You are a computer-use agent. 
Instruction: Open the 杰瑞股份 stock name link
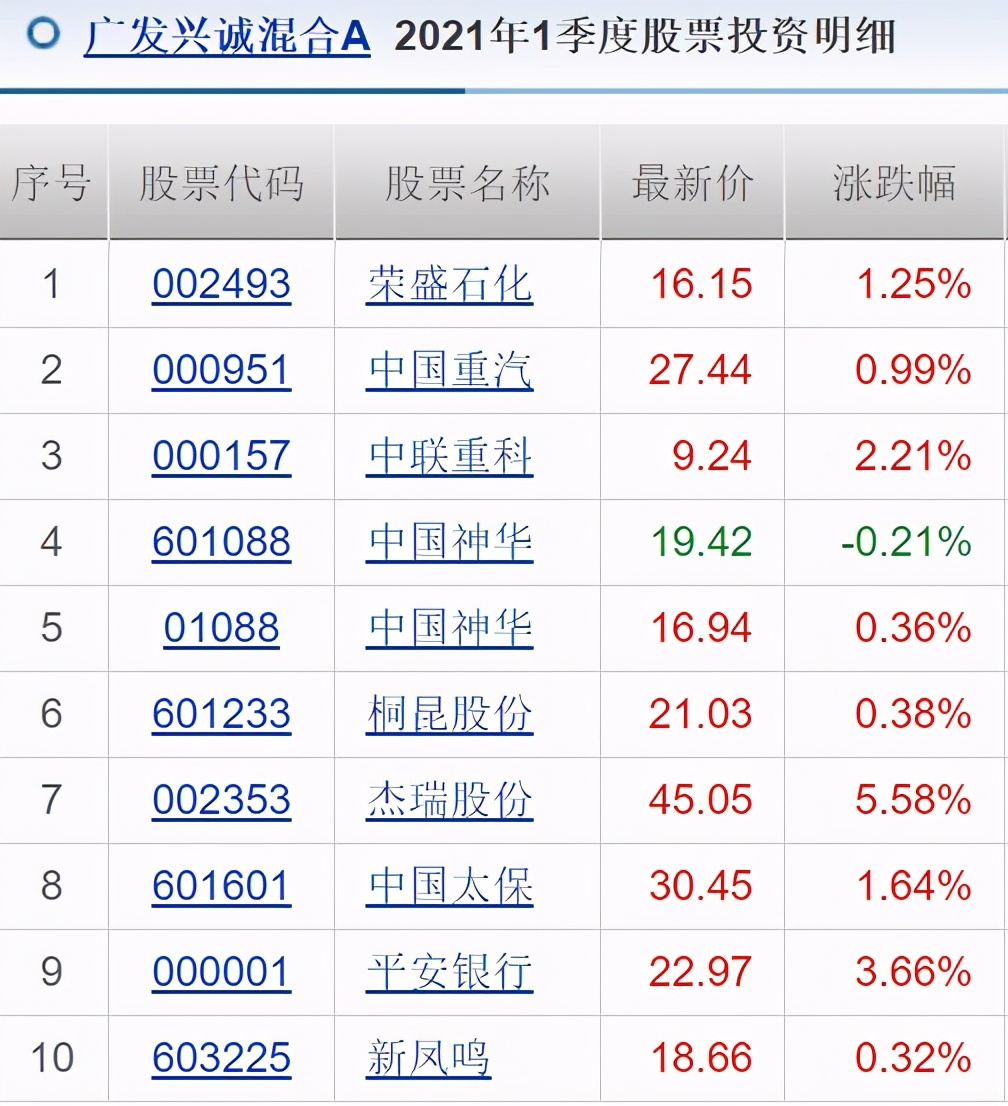pos(447,800)
